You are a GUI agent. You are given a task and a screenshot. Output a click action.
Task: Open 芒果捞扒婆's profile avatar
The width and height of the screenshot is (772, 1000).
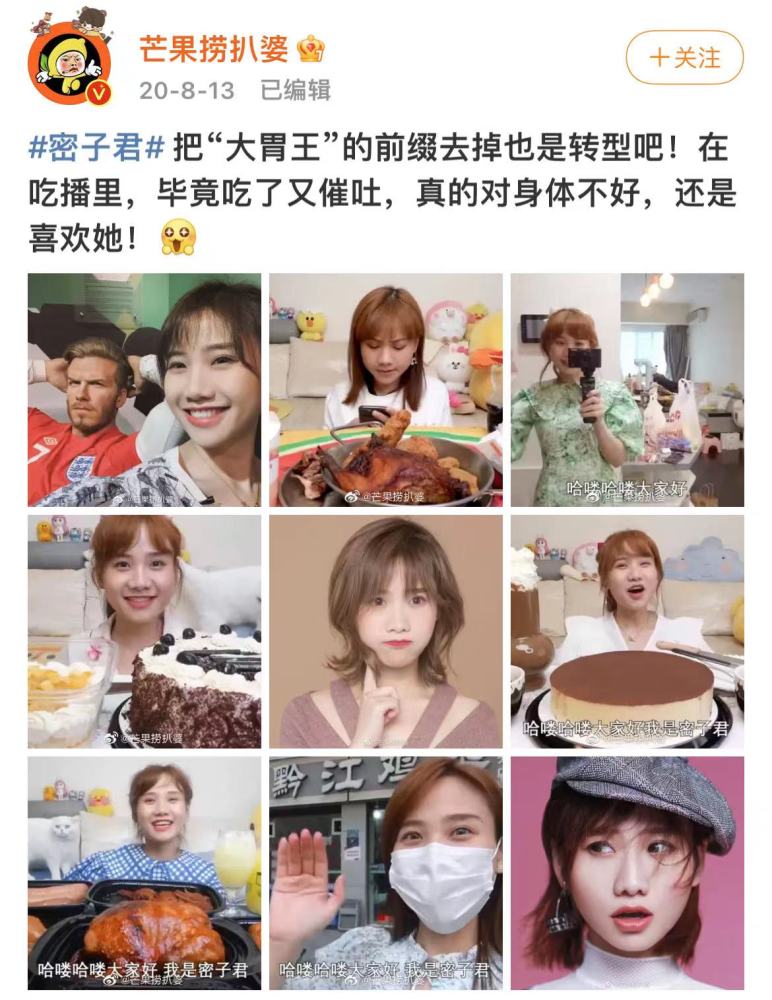(x=68, y=62)
